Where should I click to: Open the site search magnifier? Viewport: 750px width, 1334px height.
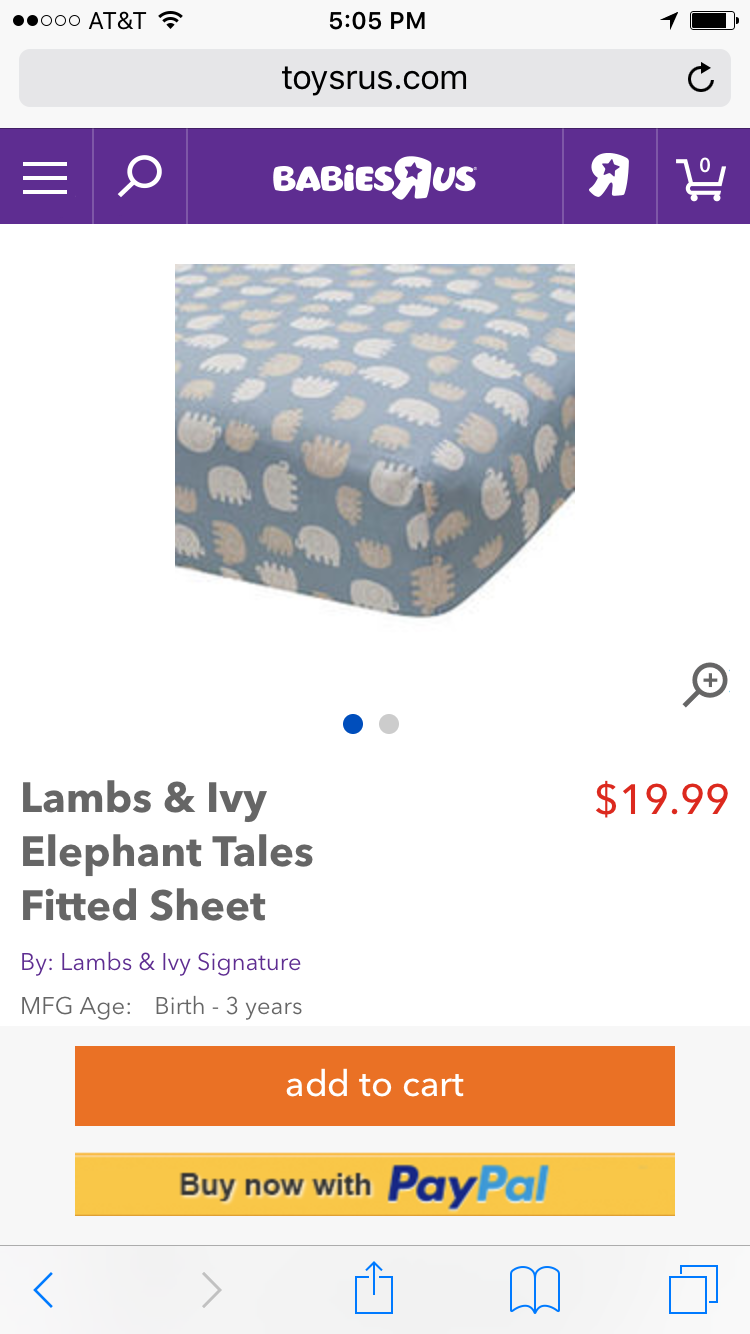[x=140, y=177]
